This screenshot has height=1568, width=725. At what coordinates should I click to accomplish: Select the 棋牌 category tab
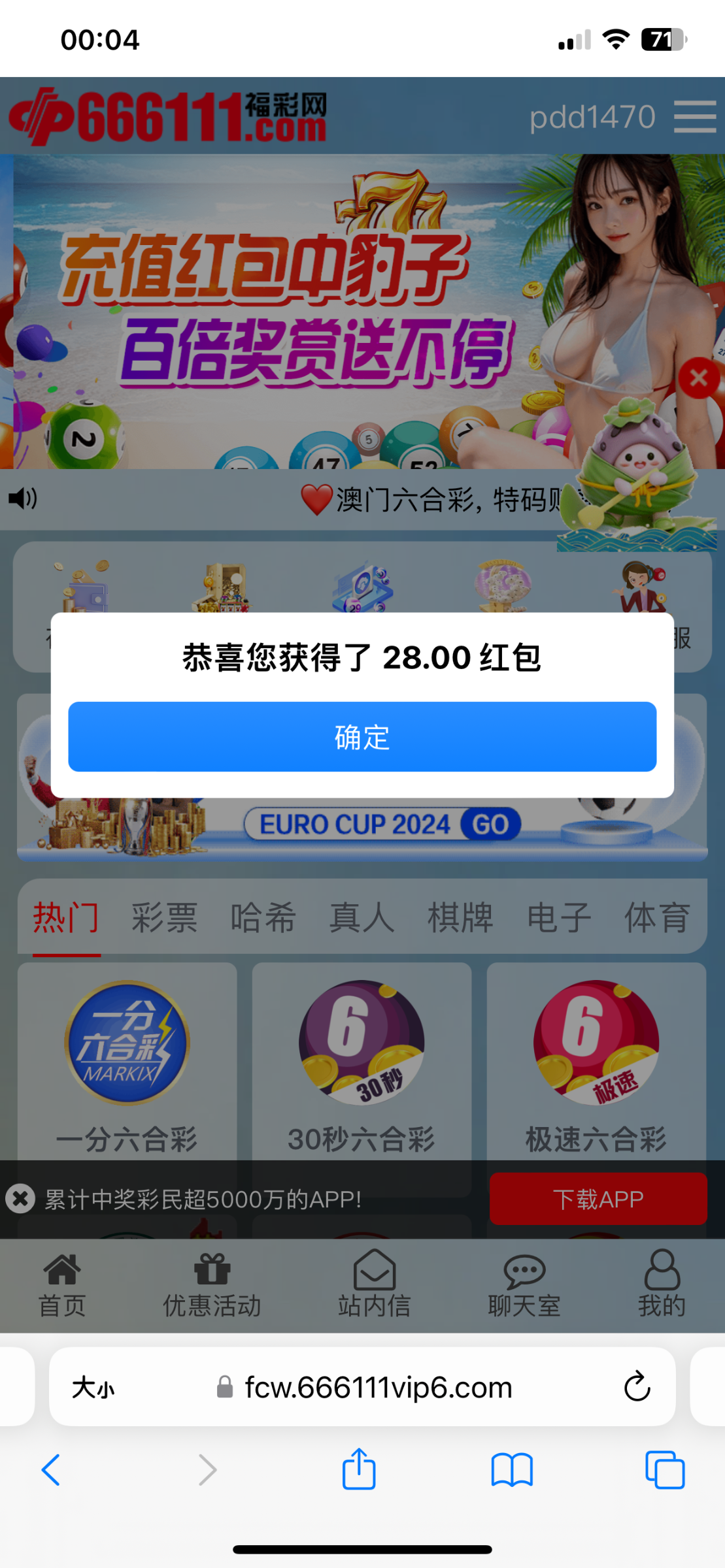460,917
